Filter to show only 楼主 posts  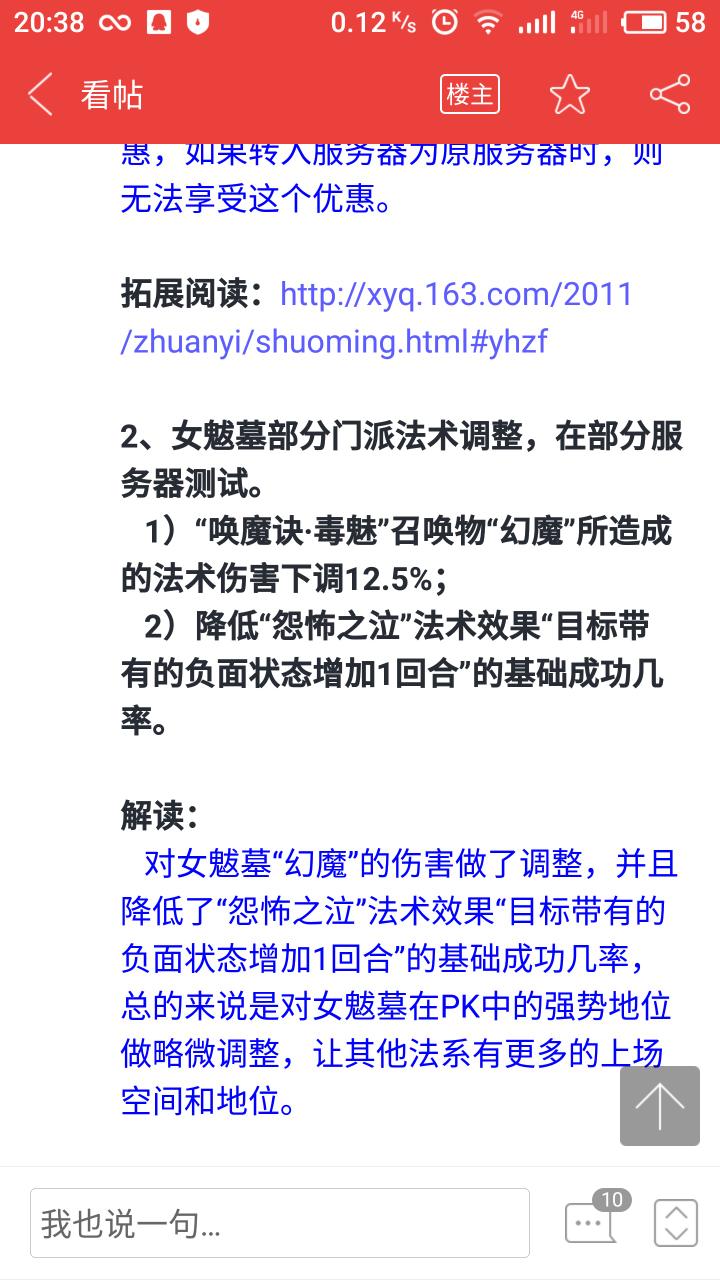pyautogui.click(x=470, y=95)
